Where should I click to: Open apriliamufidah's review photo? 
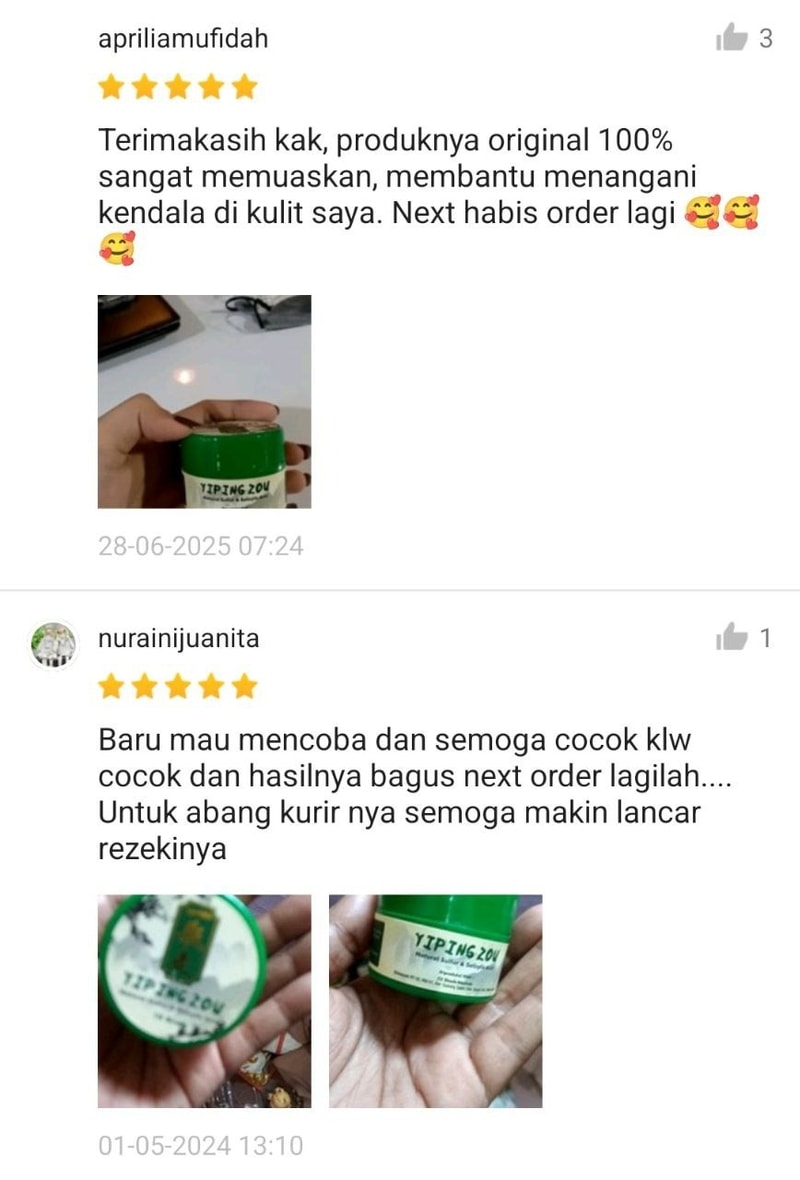(x=204, y=402)
